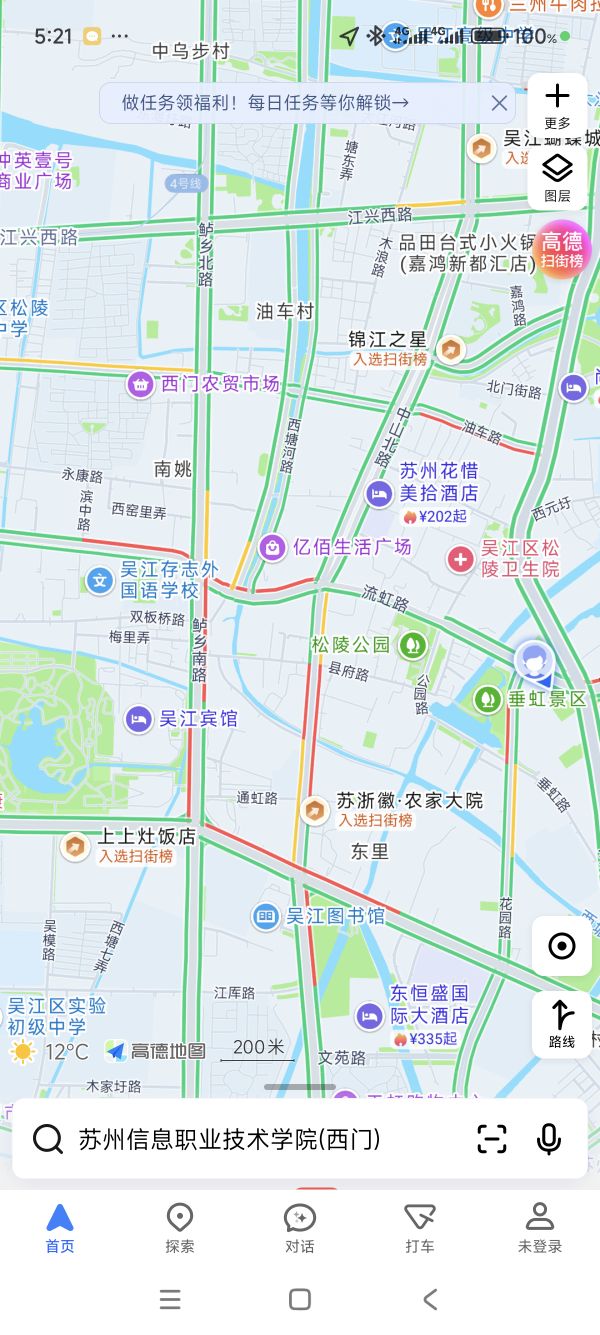Open the 12°C weather widget
Screen dimensions: 600x1335
(50, 1051)
